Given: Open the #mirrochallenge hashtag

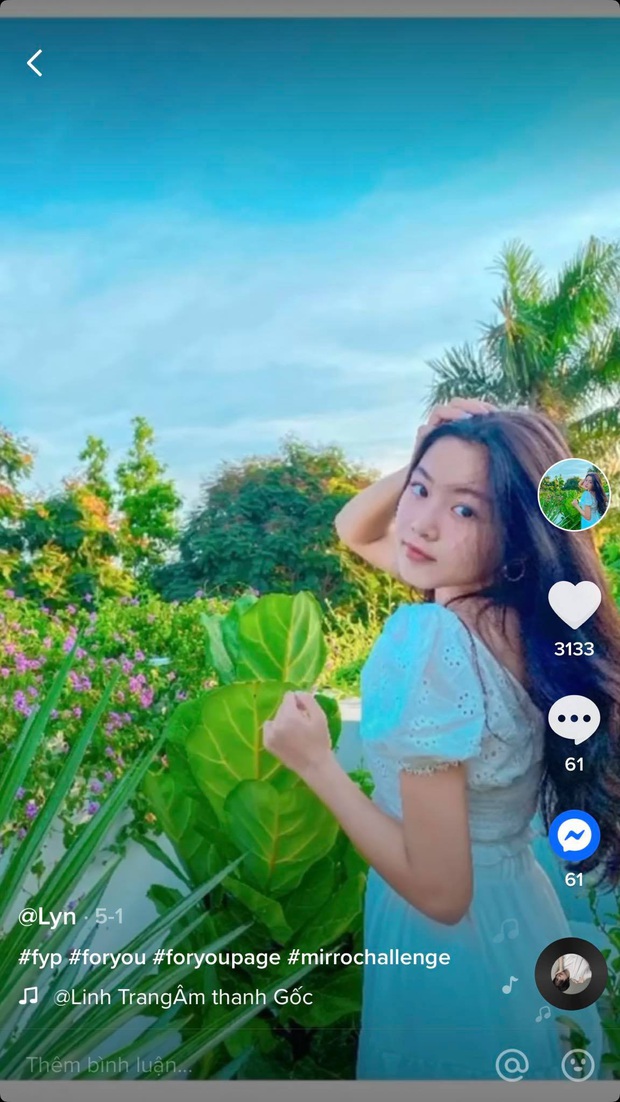Looking at the screenshot, I should click(368, 957).
